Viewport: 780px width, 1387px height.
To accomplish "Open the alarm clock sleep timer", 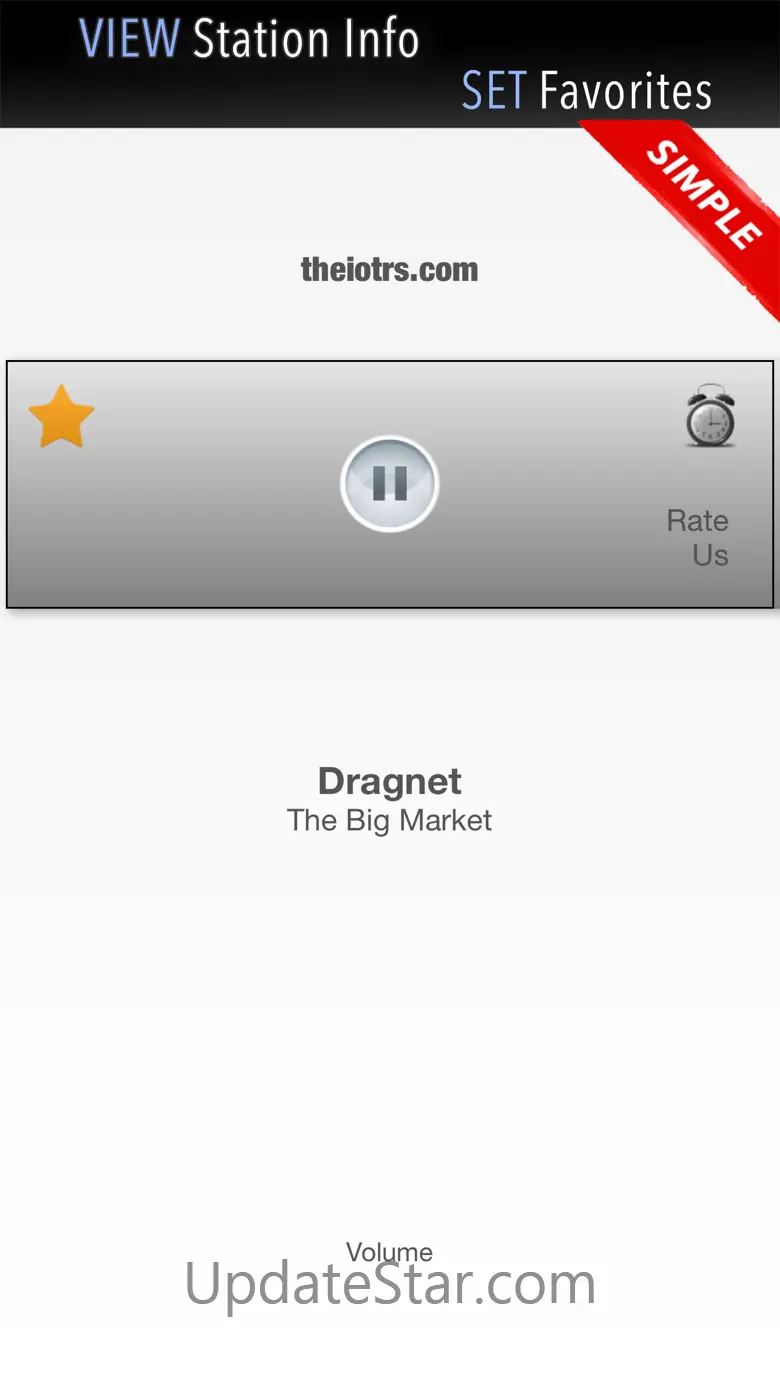I will 710,415.
